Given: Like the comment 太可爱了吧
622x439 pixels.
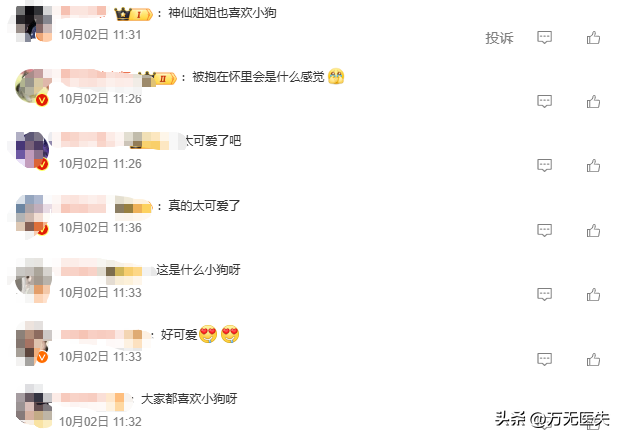Looking at the screenshot, I should click(x=593, y=165).
